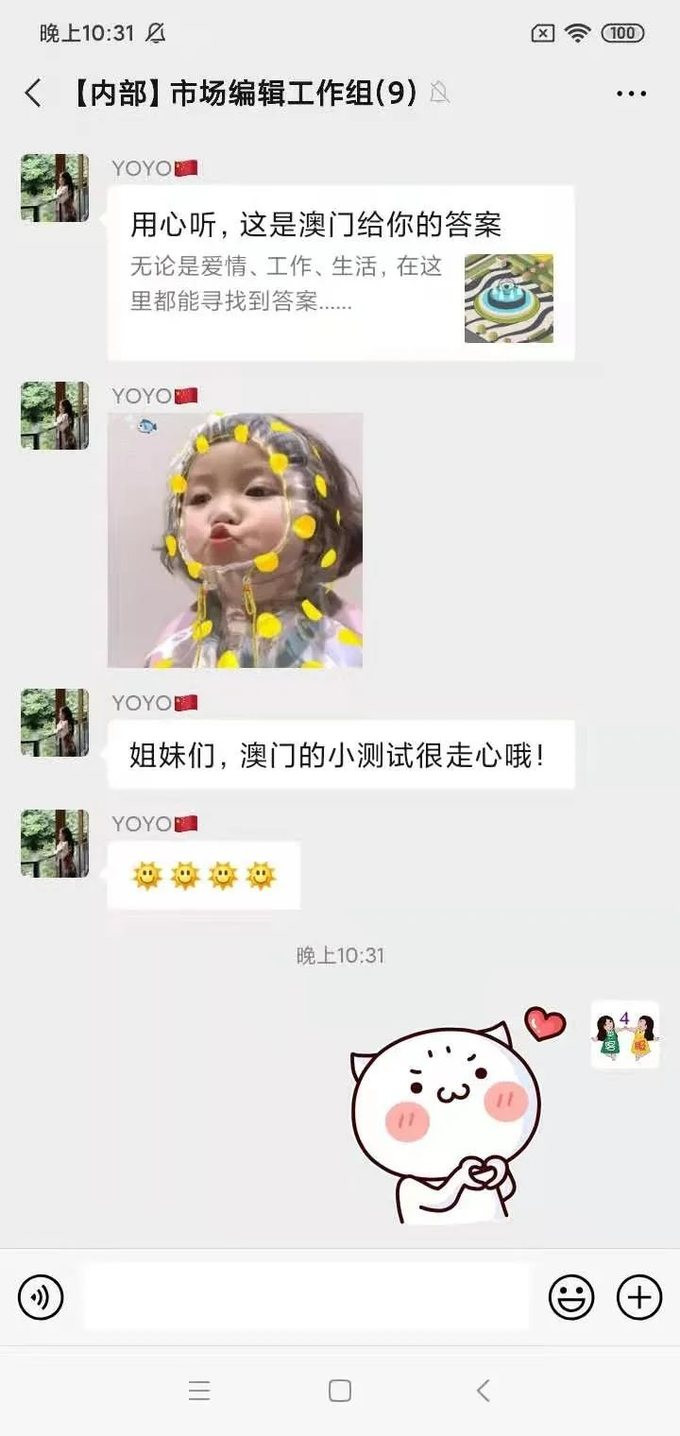Tap the message text field
Screen dimensions: 680x1436
(x=306, y=1297)
